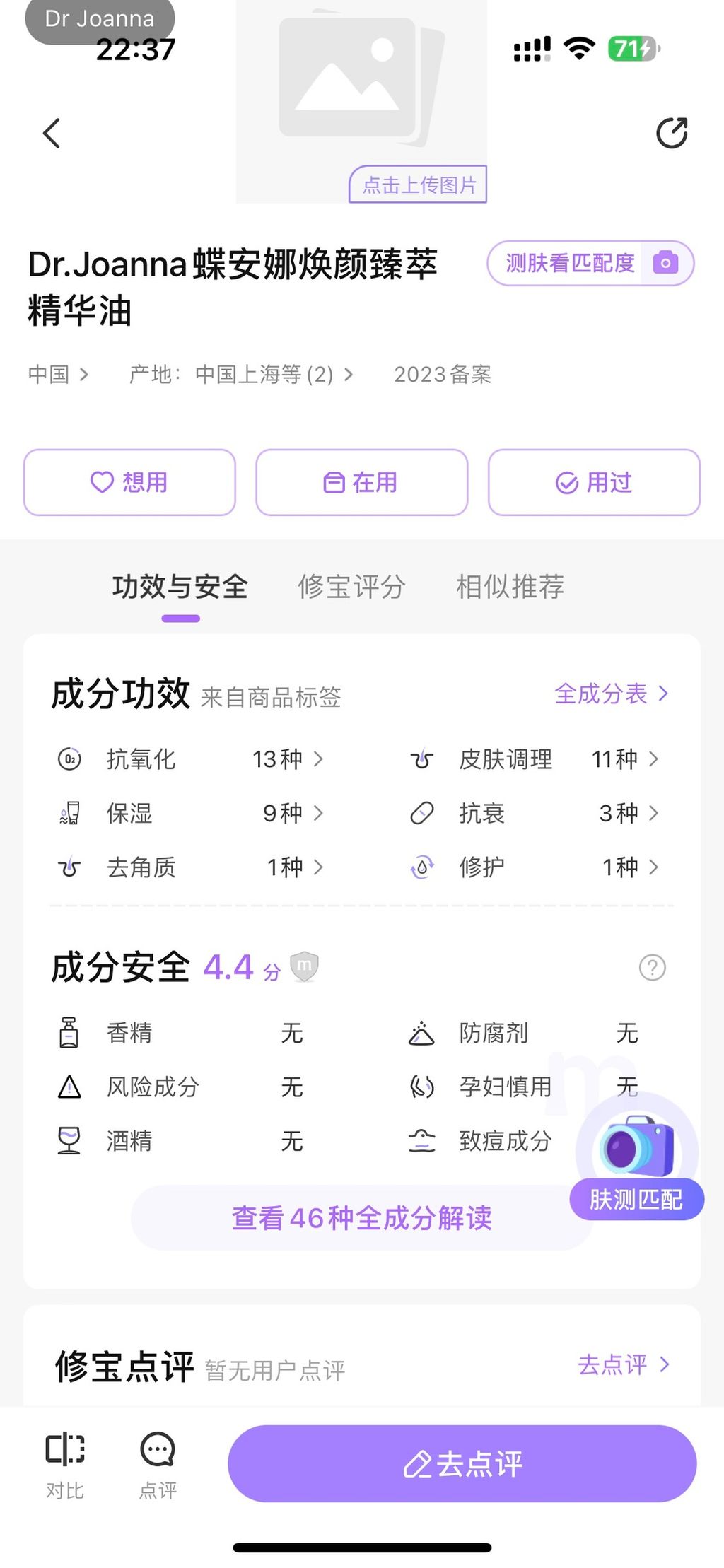Open the 相似推荐 recommendations tab
The width and height of the screenshot is (724, 1568).
[508, 587]
